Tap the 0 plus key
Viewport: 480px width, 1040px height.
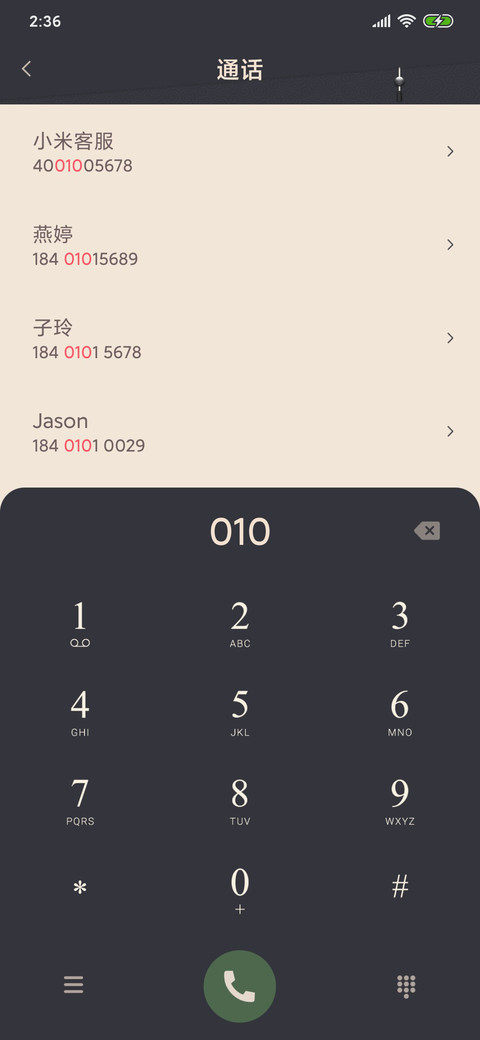pos(240,891)
